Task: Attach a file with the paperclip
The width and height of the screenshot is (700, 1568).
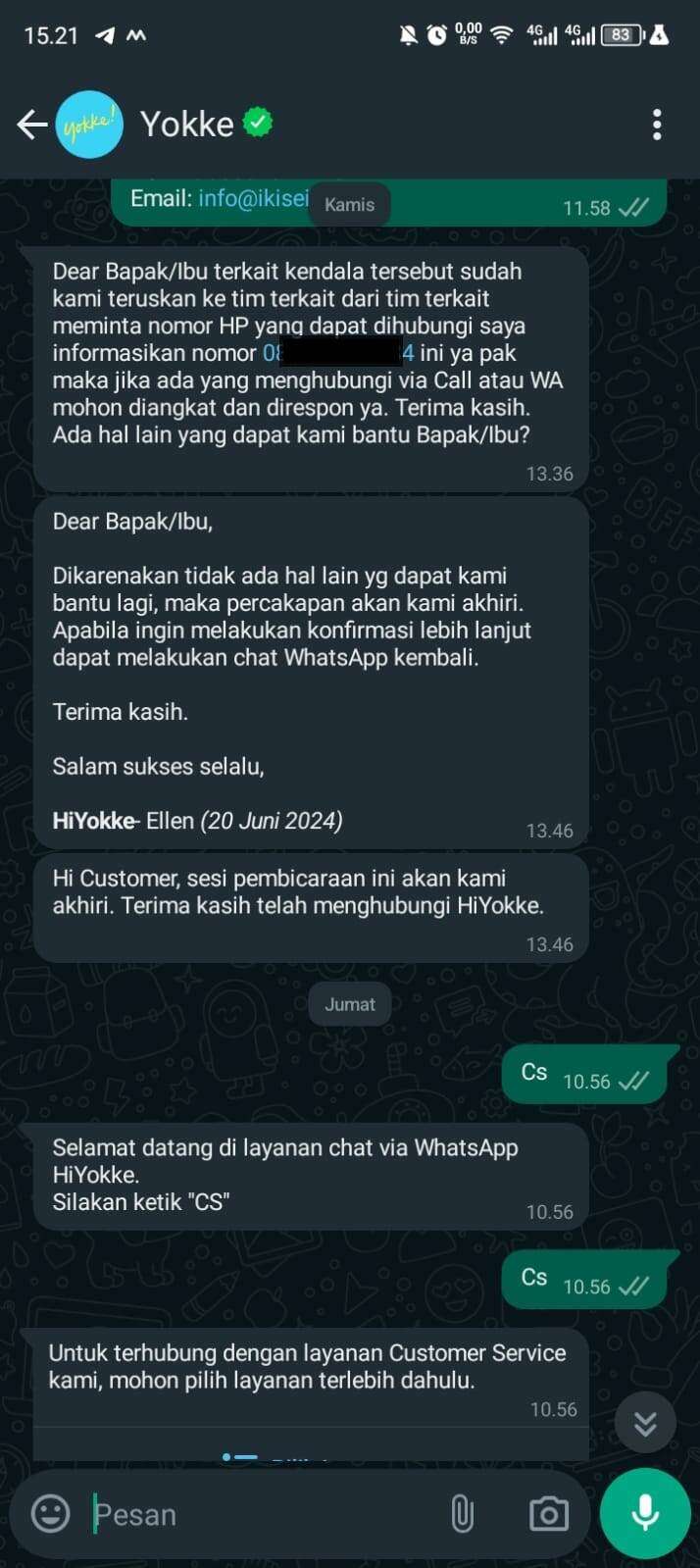Action: (462, 1514)
